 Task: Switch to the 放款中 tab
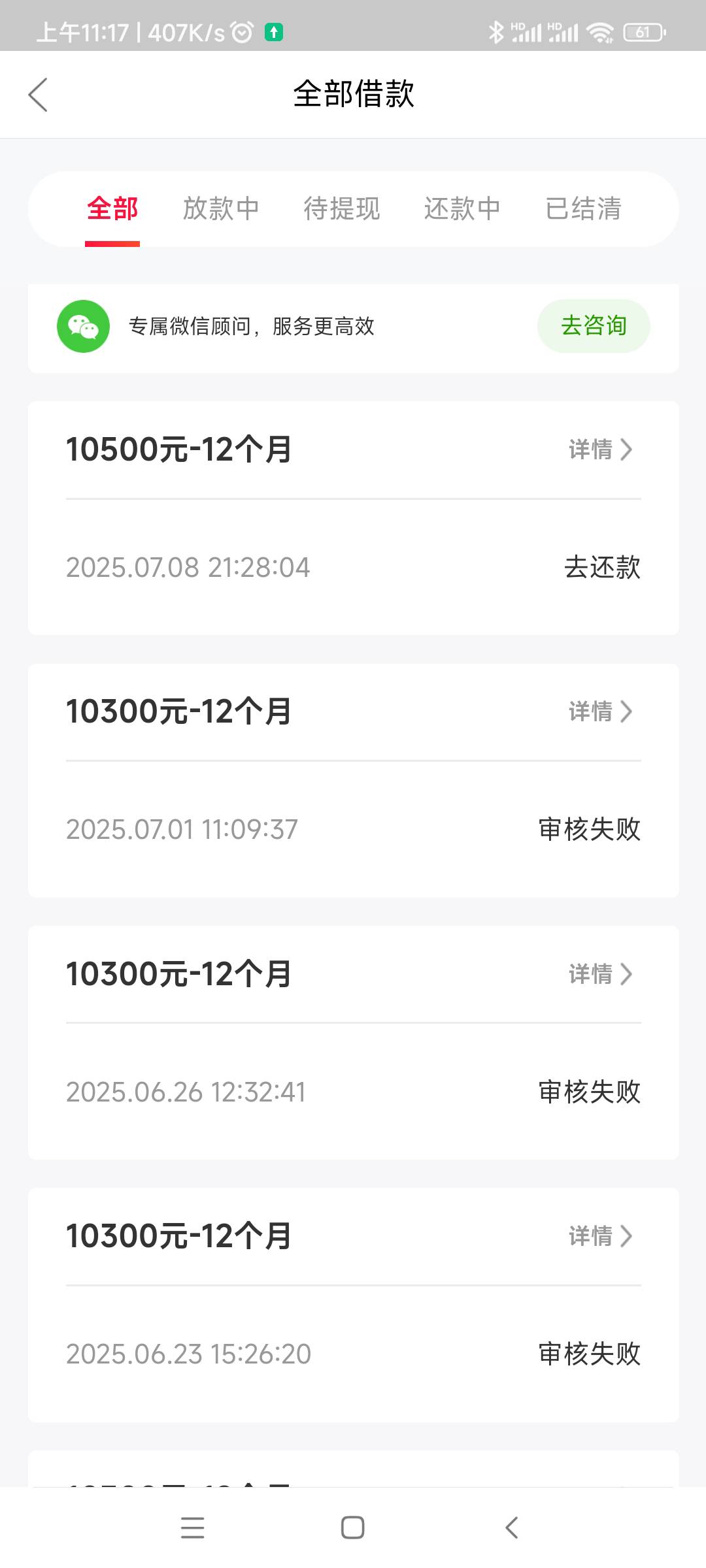[221, 209]
